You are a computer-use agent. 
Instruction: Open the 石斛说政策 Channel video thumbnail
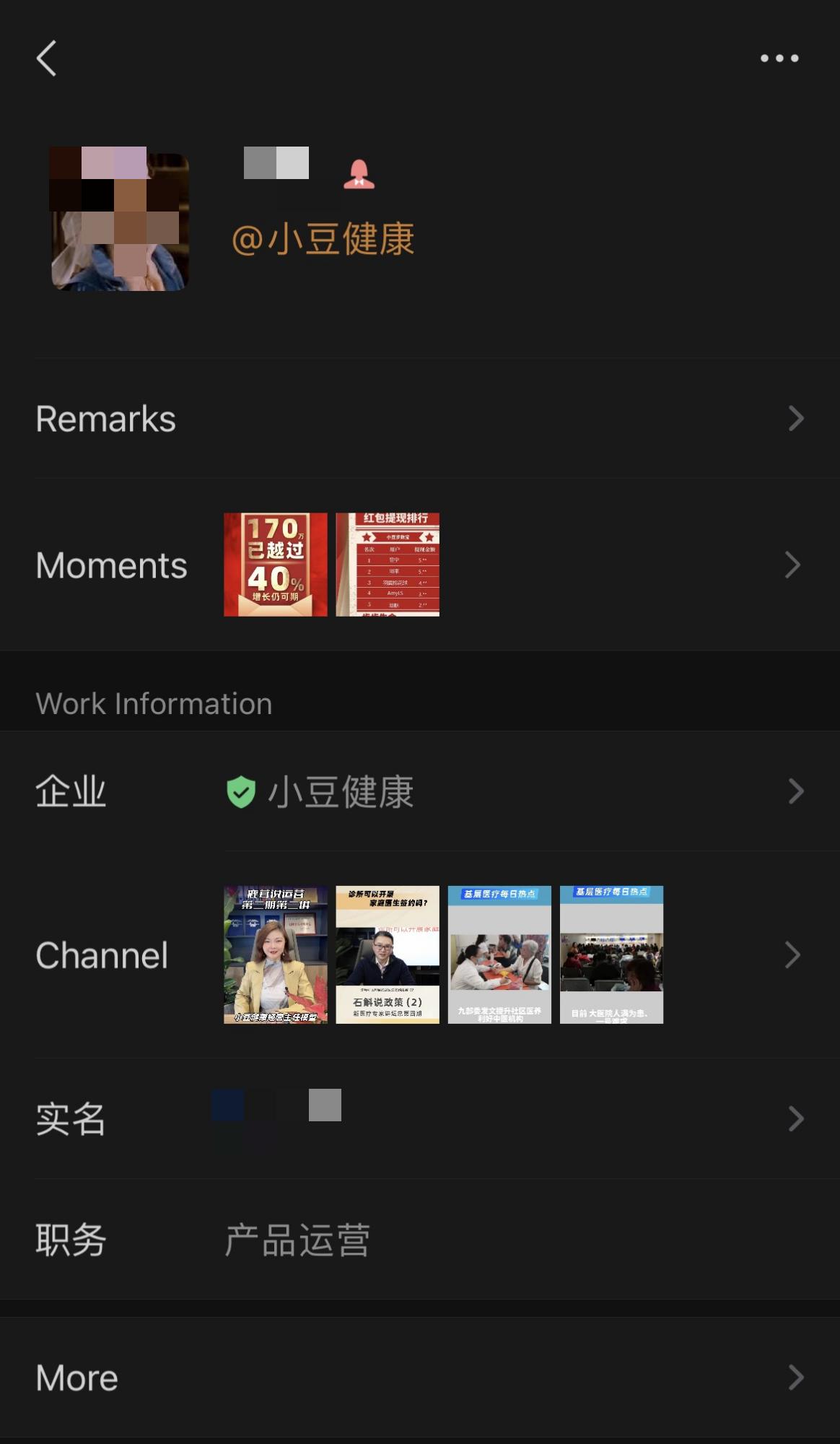point(388,954)
